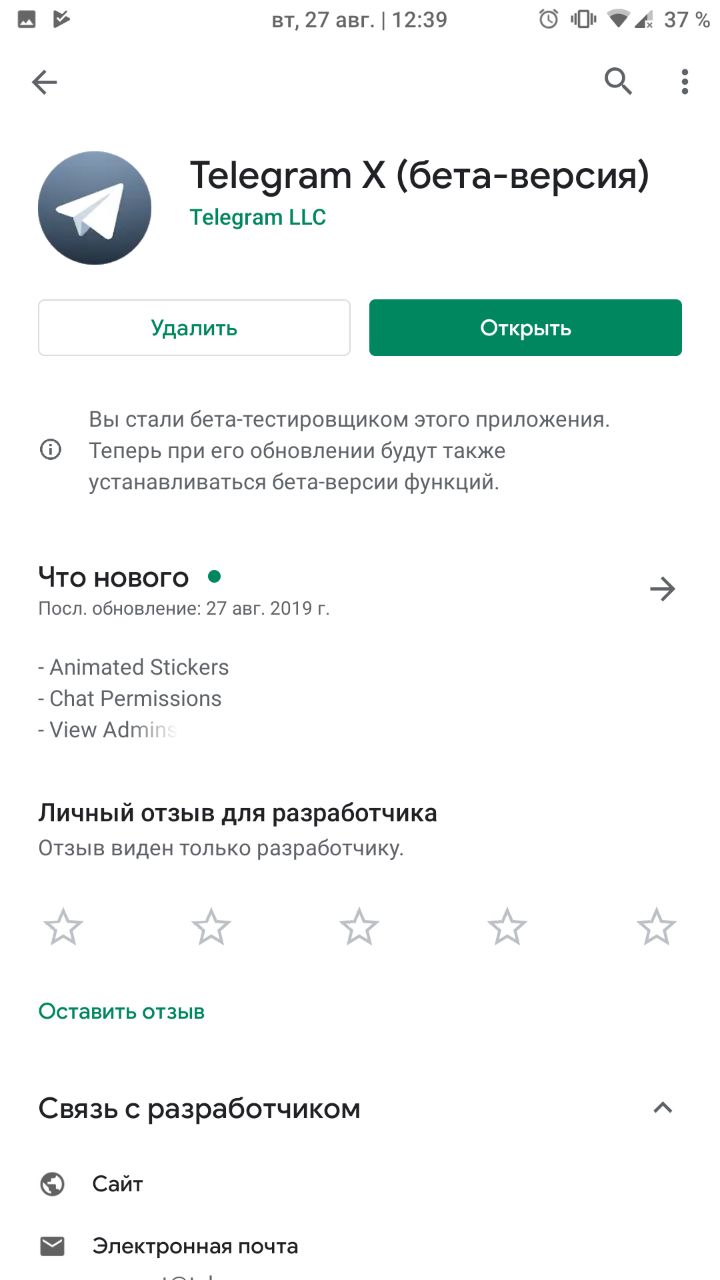
Task: Open Что нового details via arrow
Action: pyautogui.click(x=662, y=588)
